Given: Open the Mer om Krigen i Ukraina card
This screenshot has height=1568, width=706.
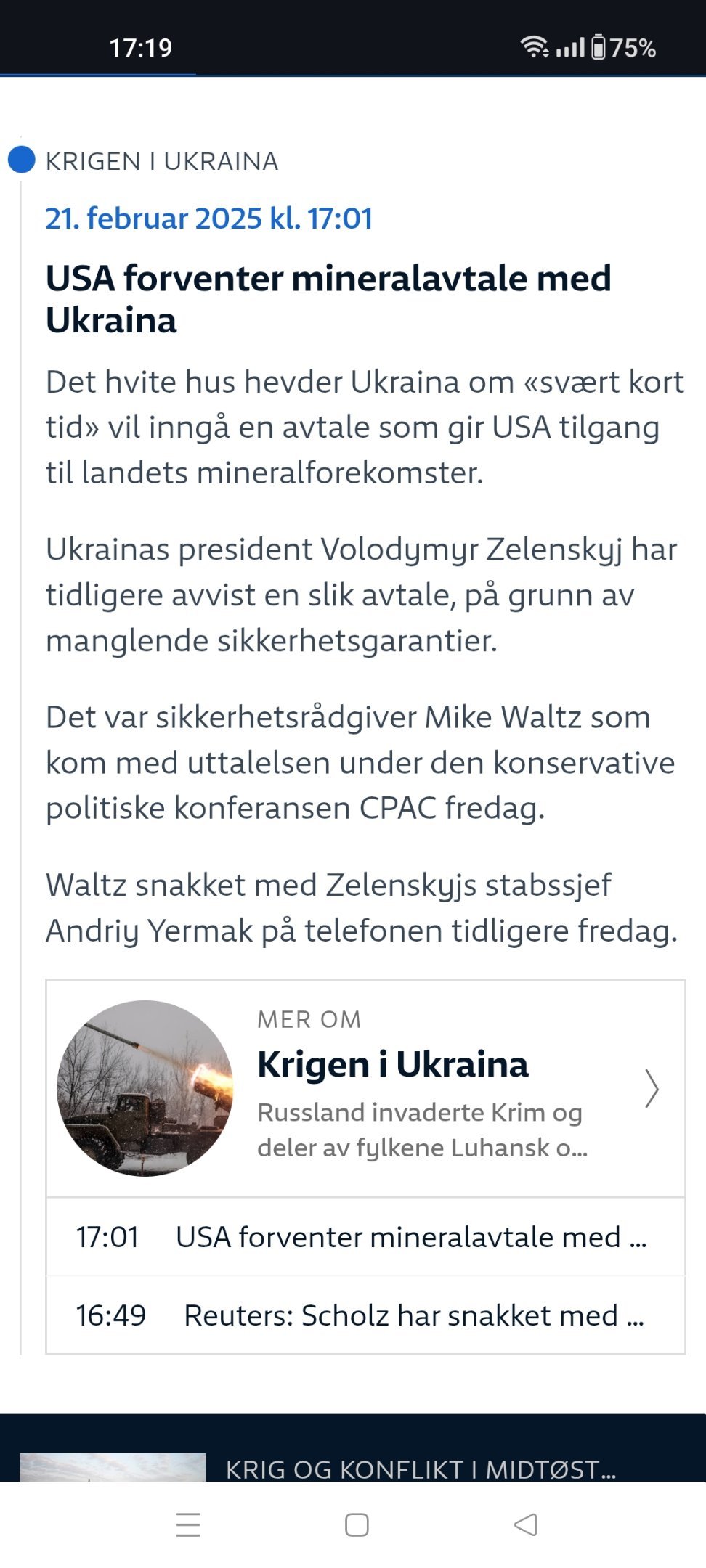Looking at the screenshot, I should pos(365,1088).
